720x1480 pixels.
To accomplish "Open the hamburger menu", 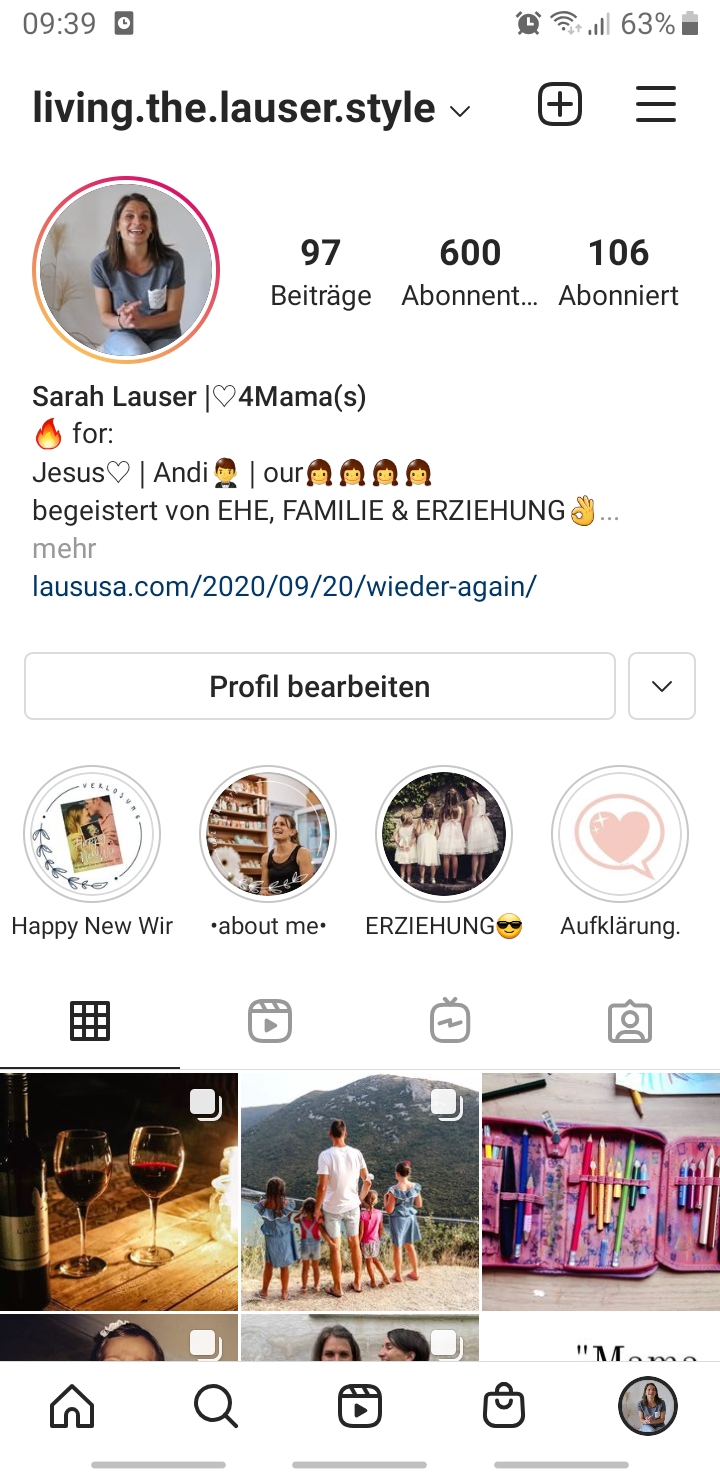I will tap(656, 105).
